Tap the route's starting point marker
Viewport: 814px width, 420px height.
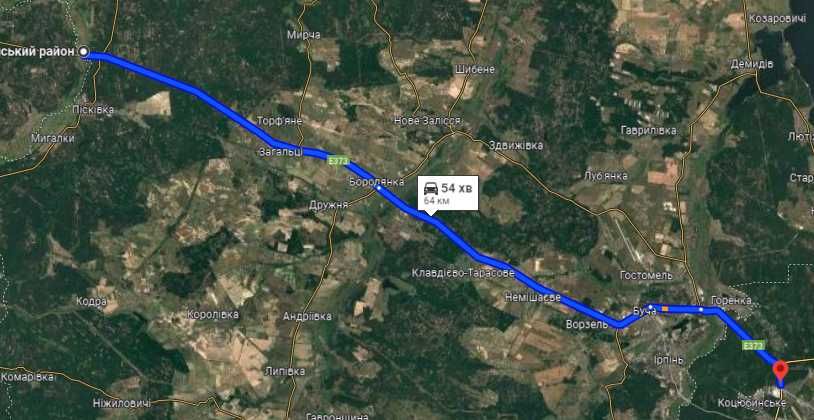[84, 52]
